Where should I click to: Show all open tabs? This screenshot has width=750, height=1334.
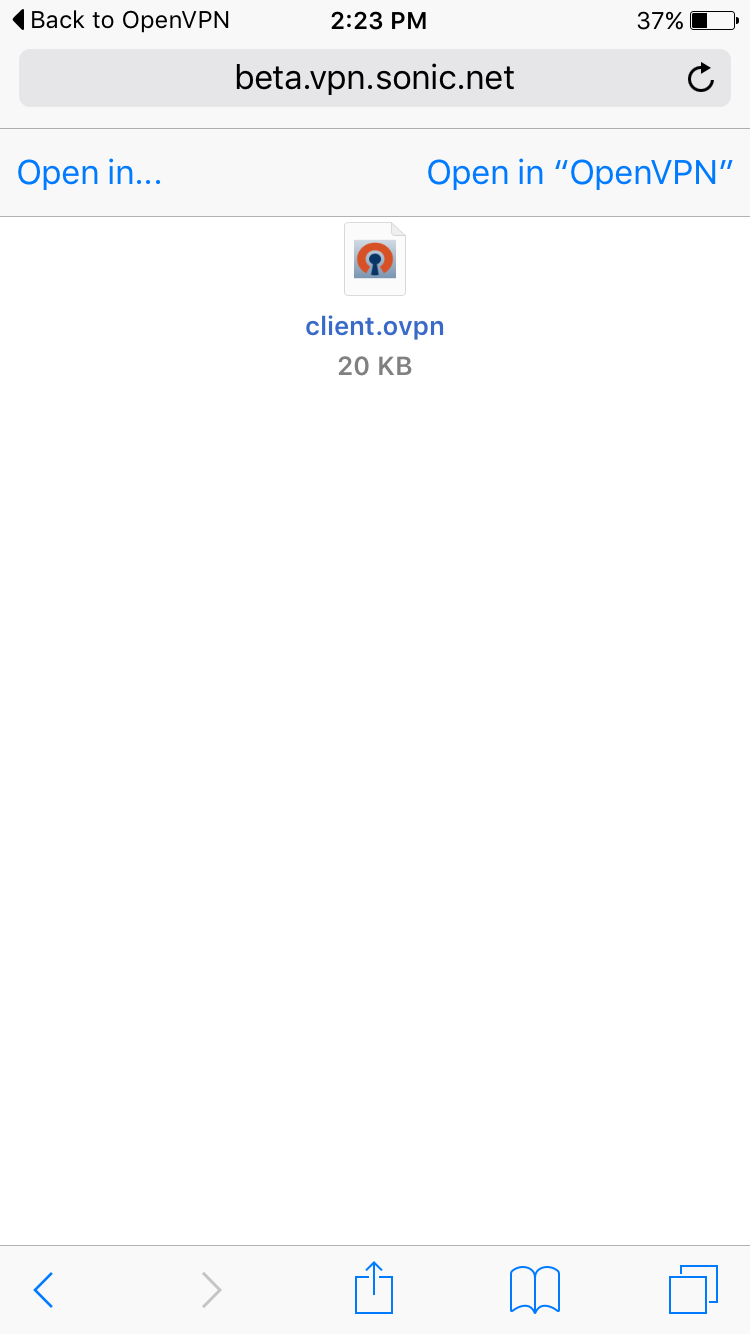(693, 1289)
